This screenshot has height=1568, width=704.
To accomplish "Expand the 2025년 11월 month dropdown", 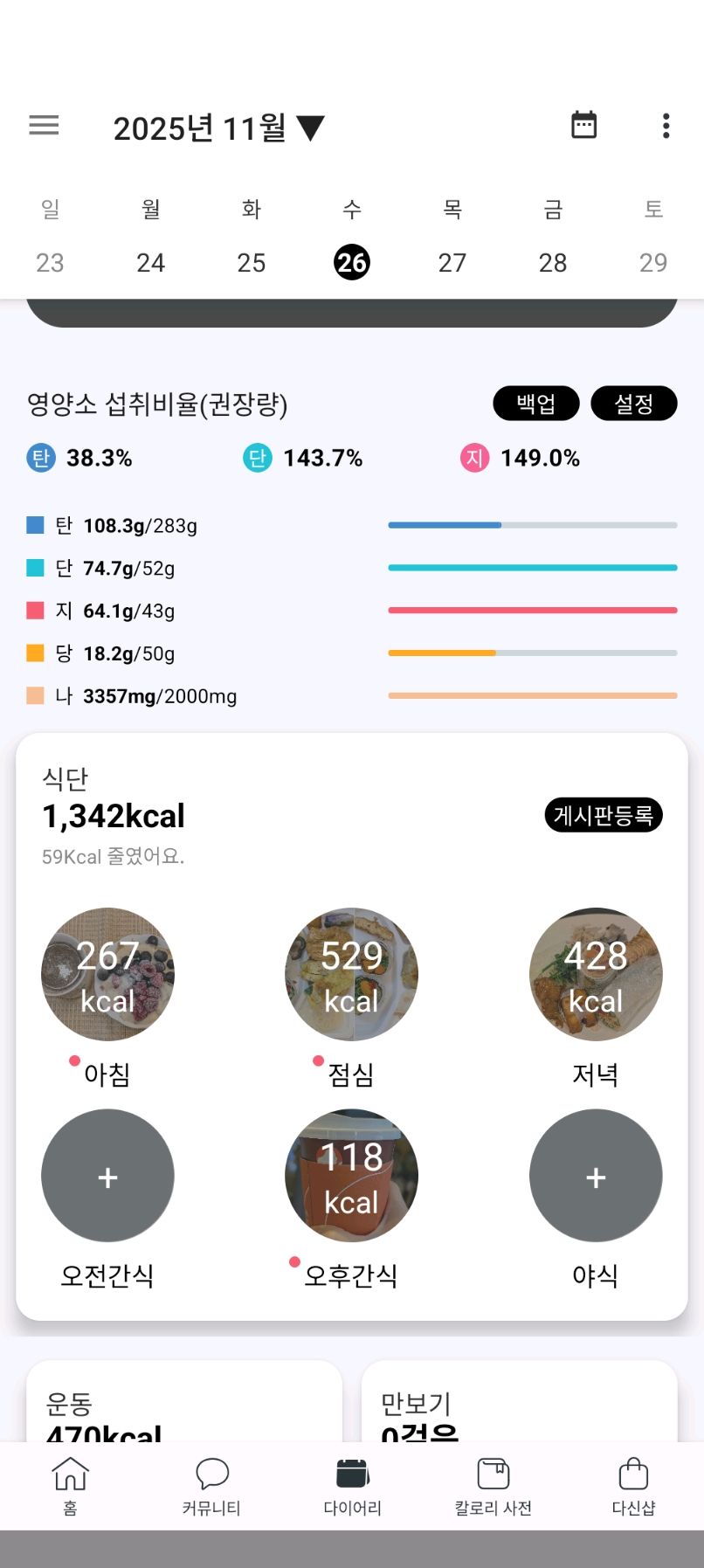I will (218, 128).
